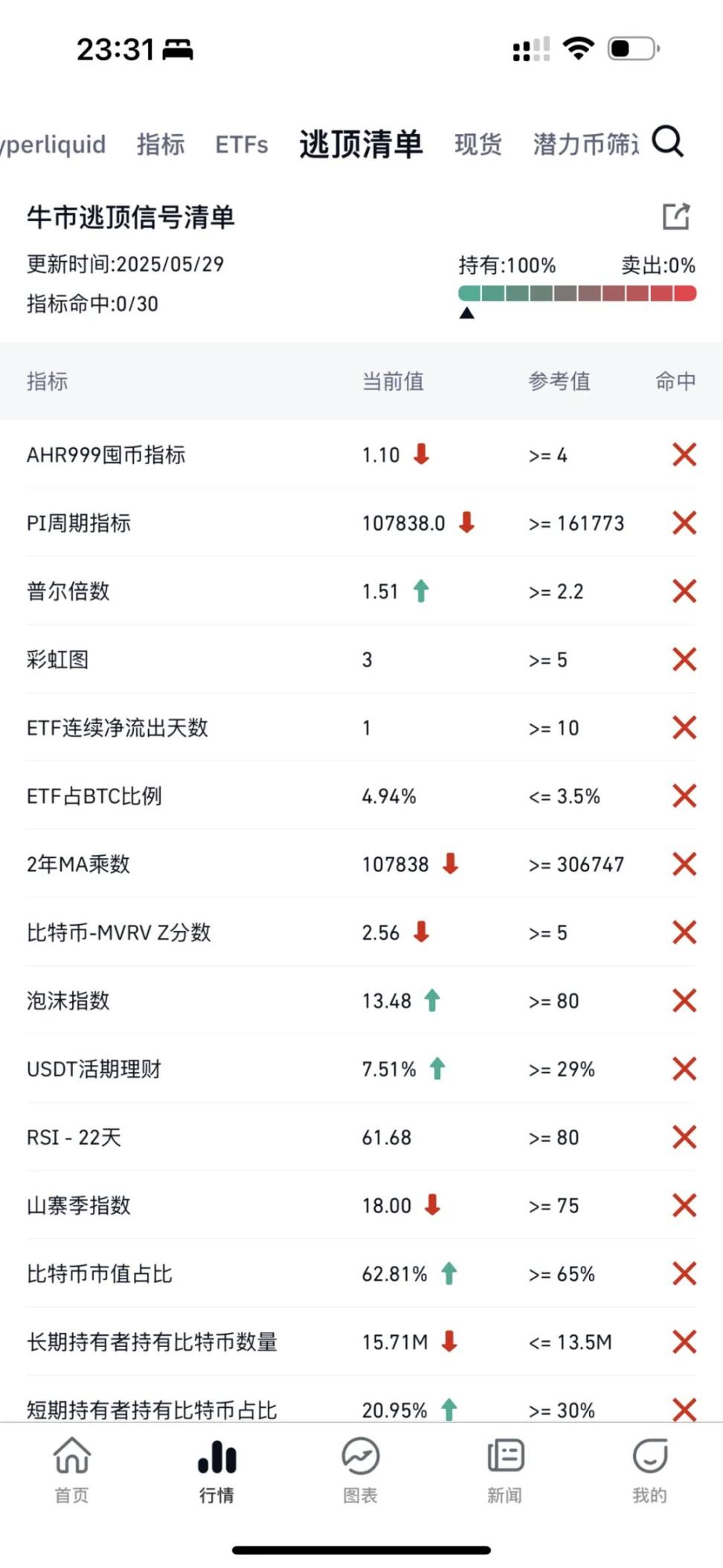Share the 牛市逃顶信号清单 list

point(676,217)
